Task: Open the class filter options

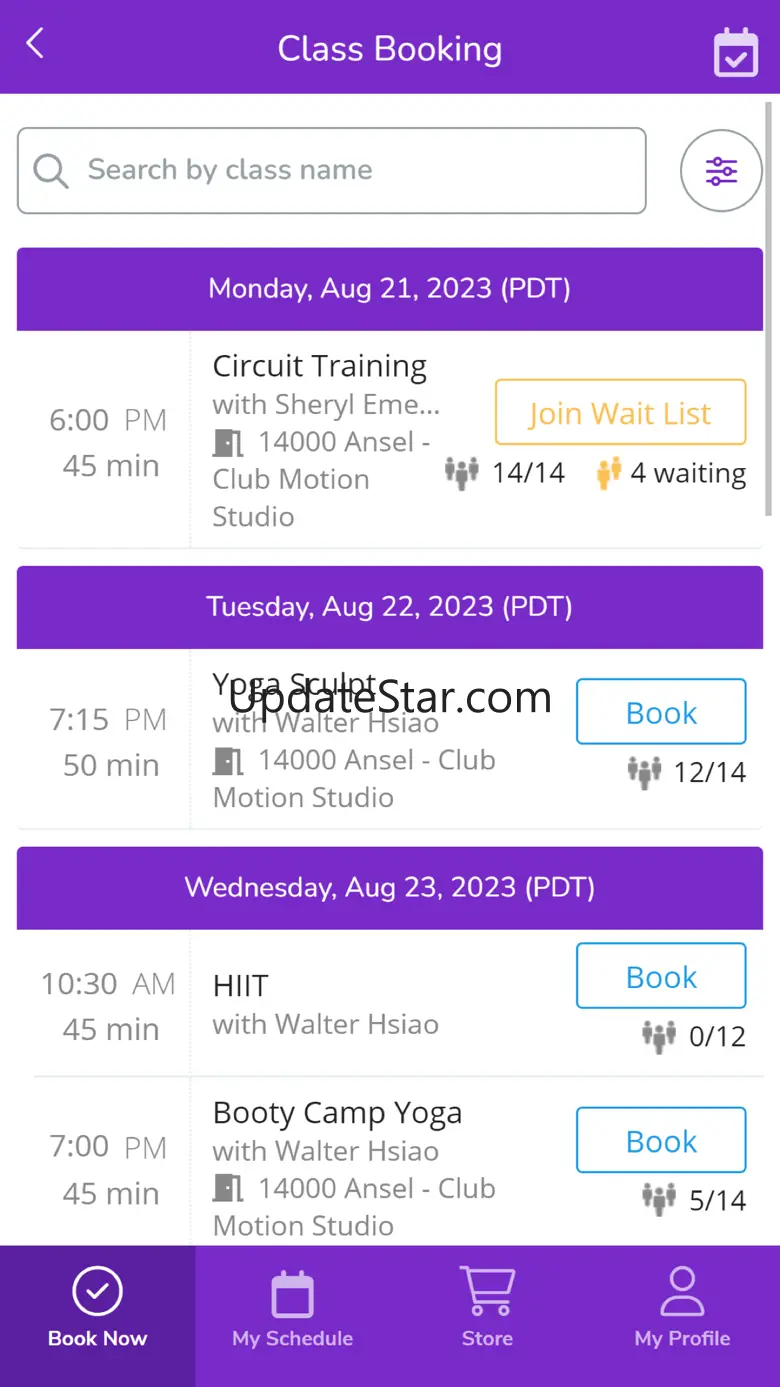Action: [721, 171]
